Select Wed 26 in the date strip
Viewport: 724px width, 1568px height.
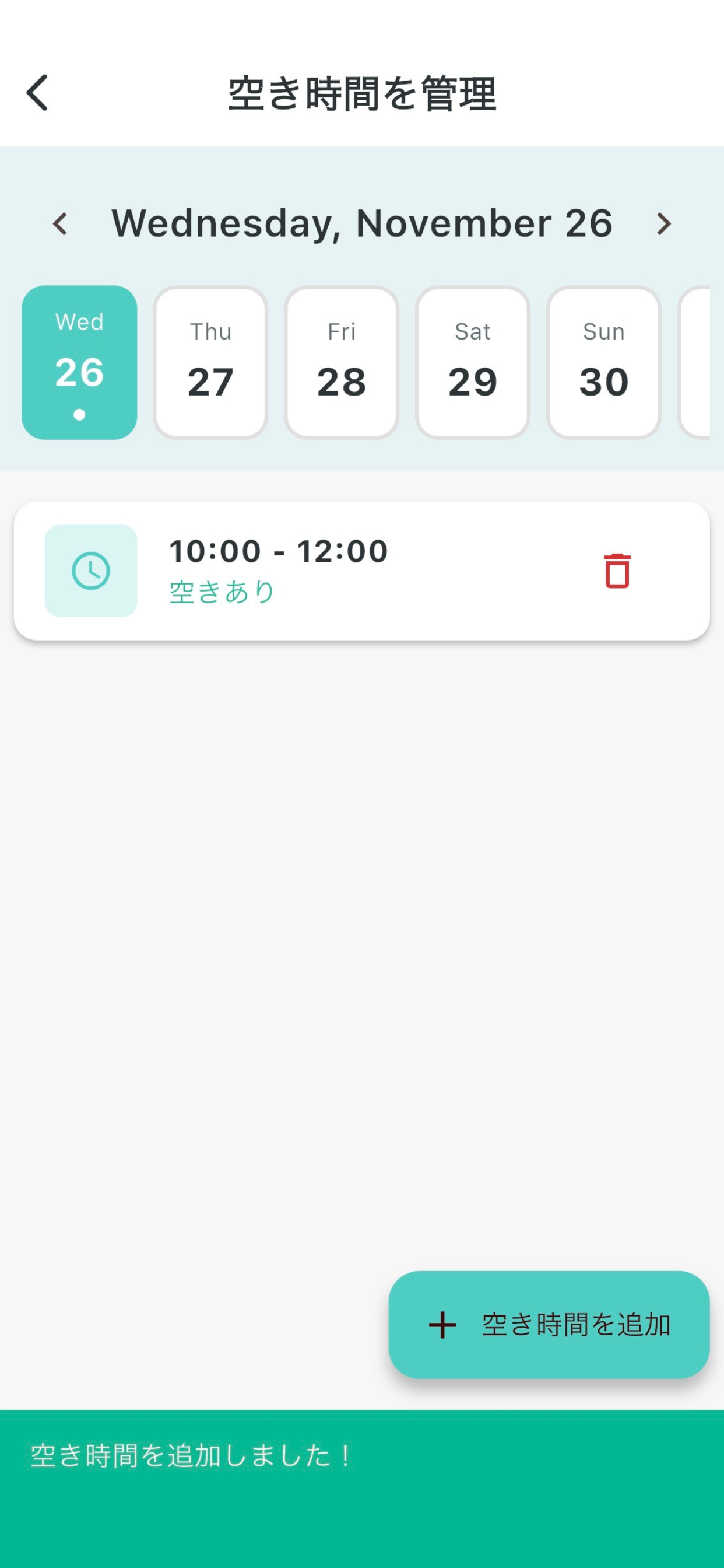tap(79, 363)
